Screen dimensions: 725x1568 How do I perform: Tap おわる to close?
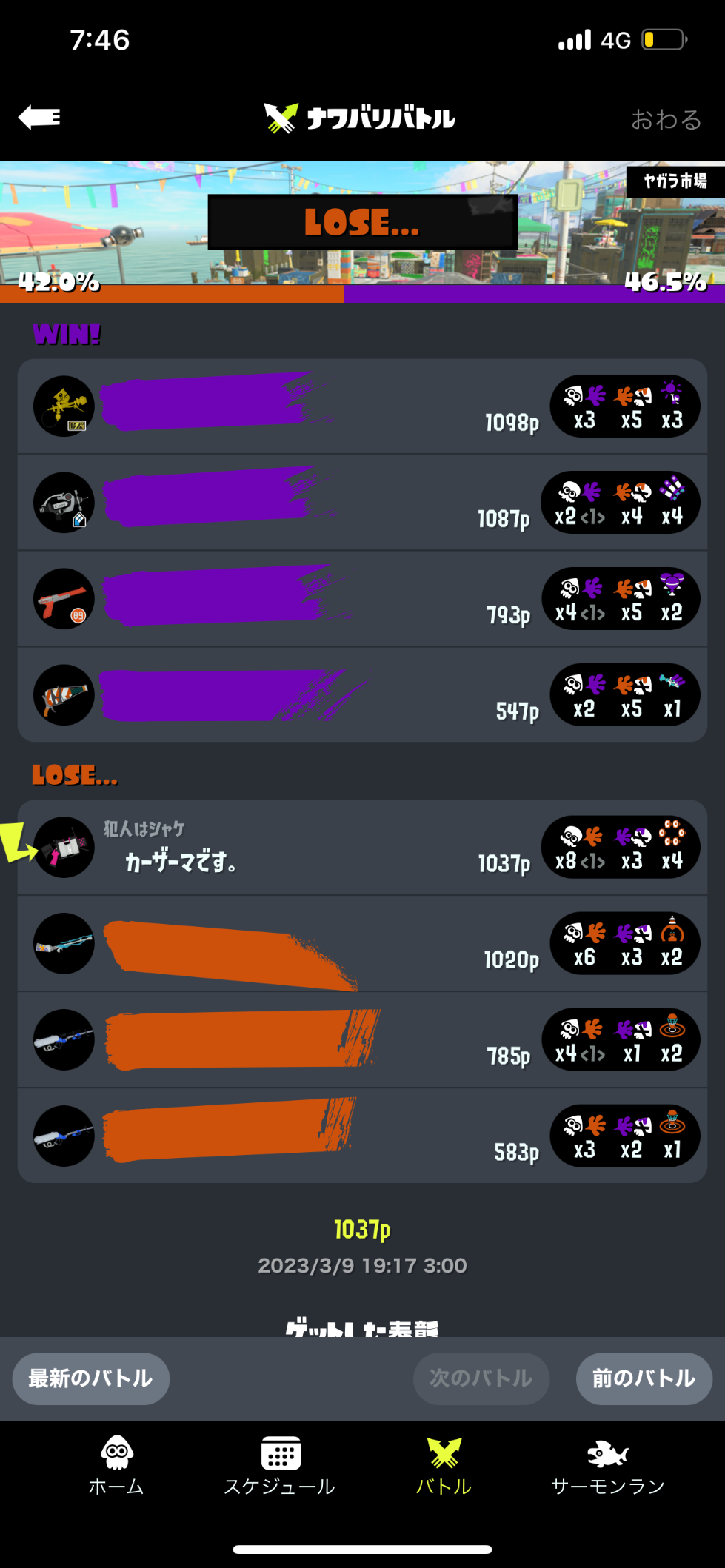coord(666,119)
